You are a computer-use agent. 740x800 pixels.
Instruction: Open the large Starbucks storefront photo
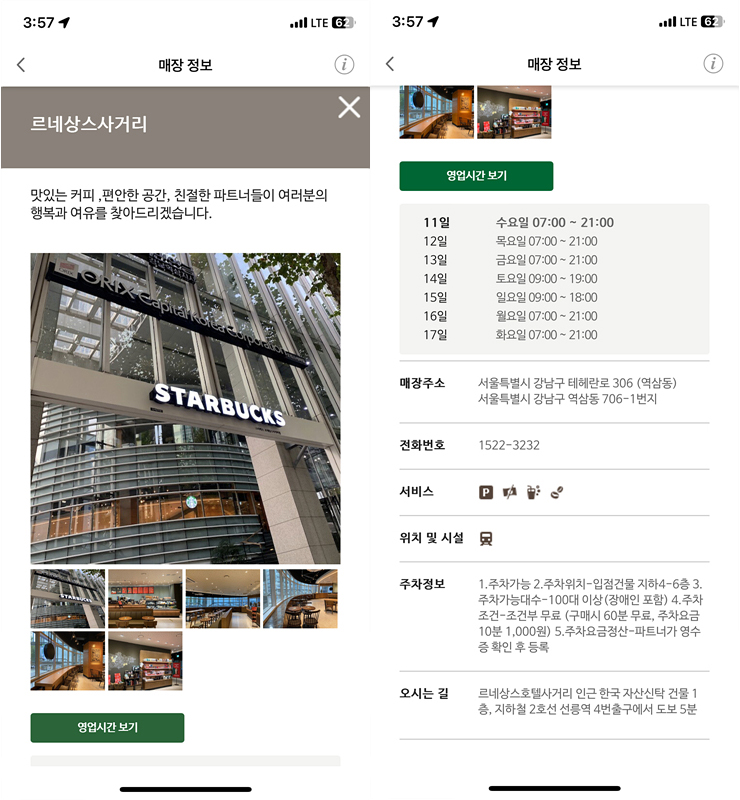(185, 408)
